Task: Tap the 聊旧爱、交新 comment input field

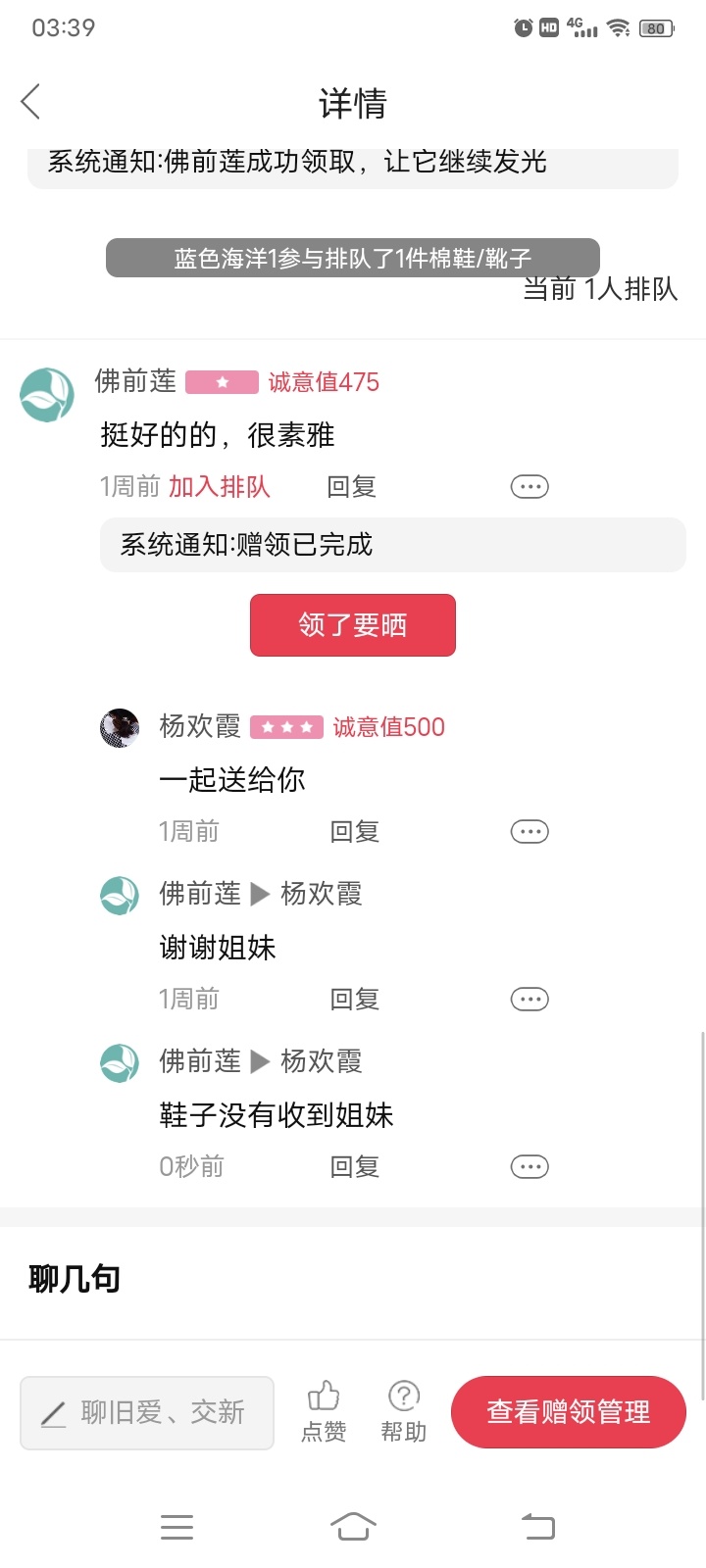Action: point(147,1412)
